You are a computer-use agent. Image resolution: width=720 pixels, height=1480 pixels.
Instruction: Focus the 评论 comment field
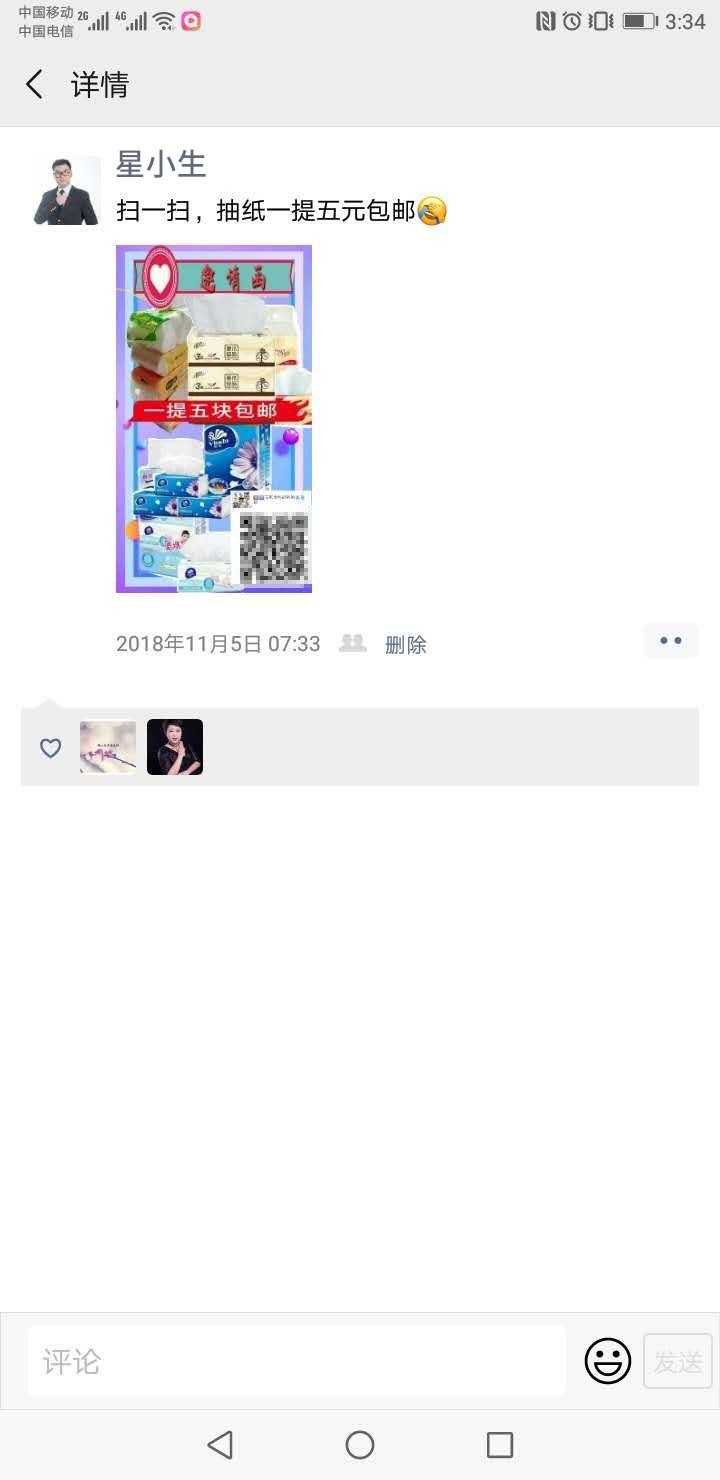point(296,1361)
